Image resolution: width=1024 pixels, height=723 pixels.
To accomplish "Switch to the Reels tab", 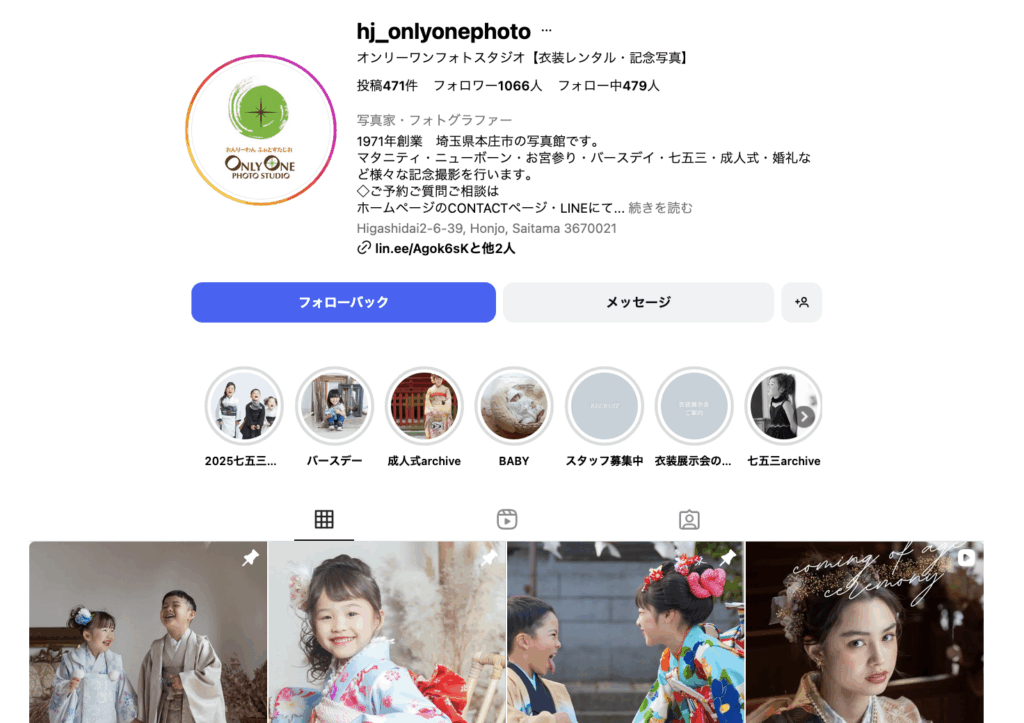I will click(507, 519).
